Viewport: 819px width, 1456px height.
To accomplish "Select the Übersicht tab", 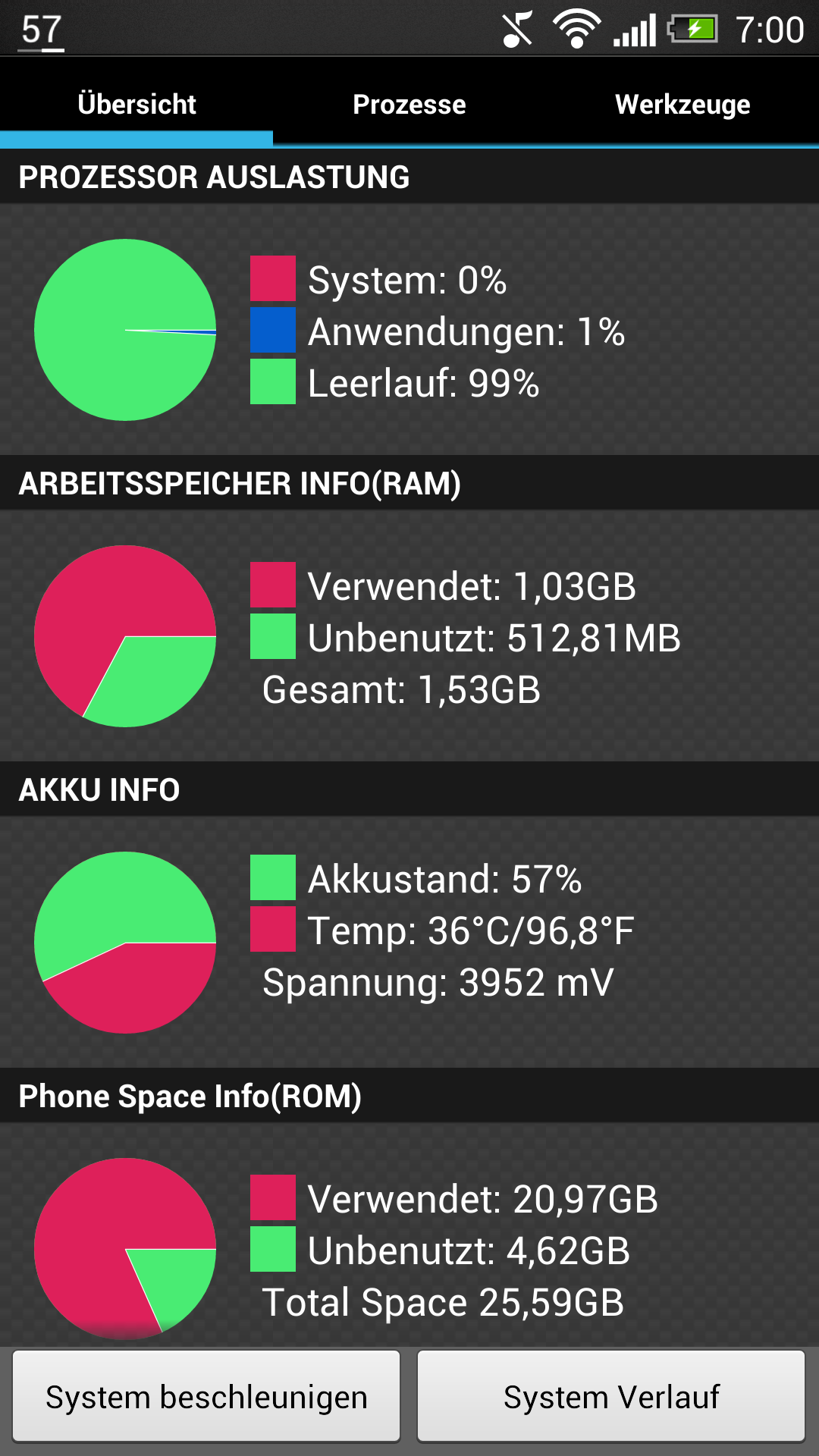I will (x=136, y=104).
